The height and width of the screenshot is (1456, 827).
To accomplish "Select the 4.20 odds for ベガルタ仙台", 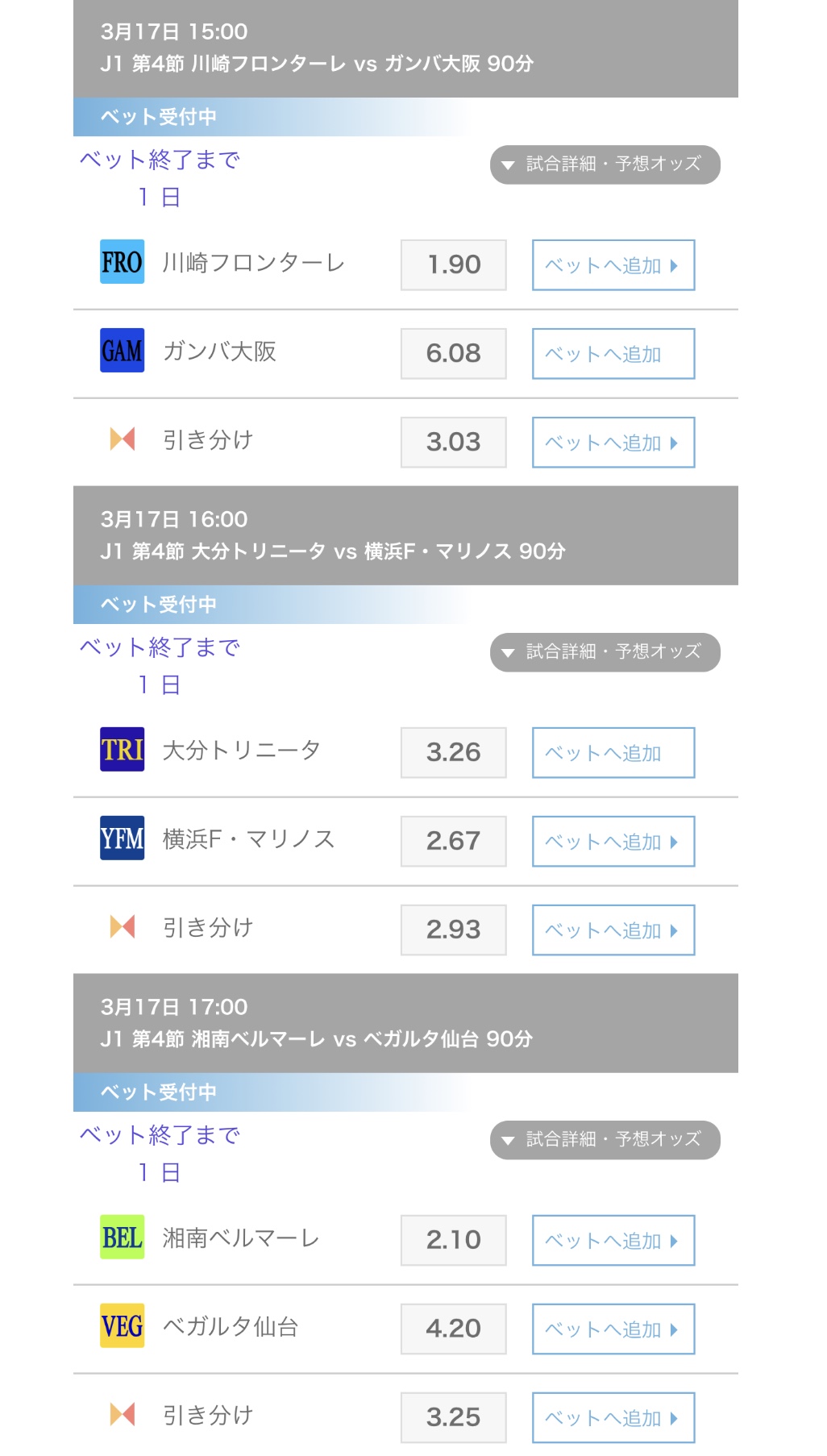I will (x=454, y=1329).
